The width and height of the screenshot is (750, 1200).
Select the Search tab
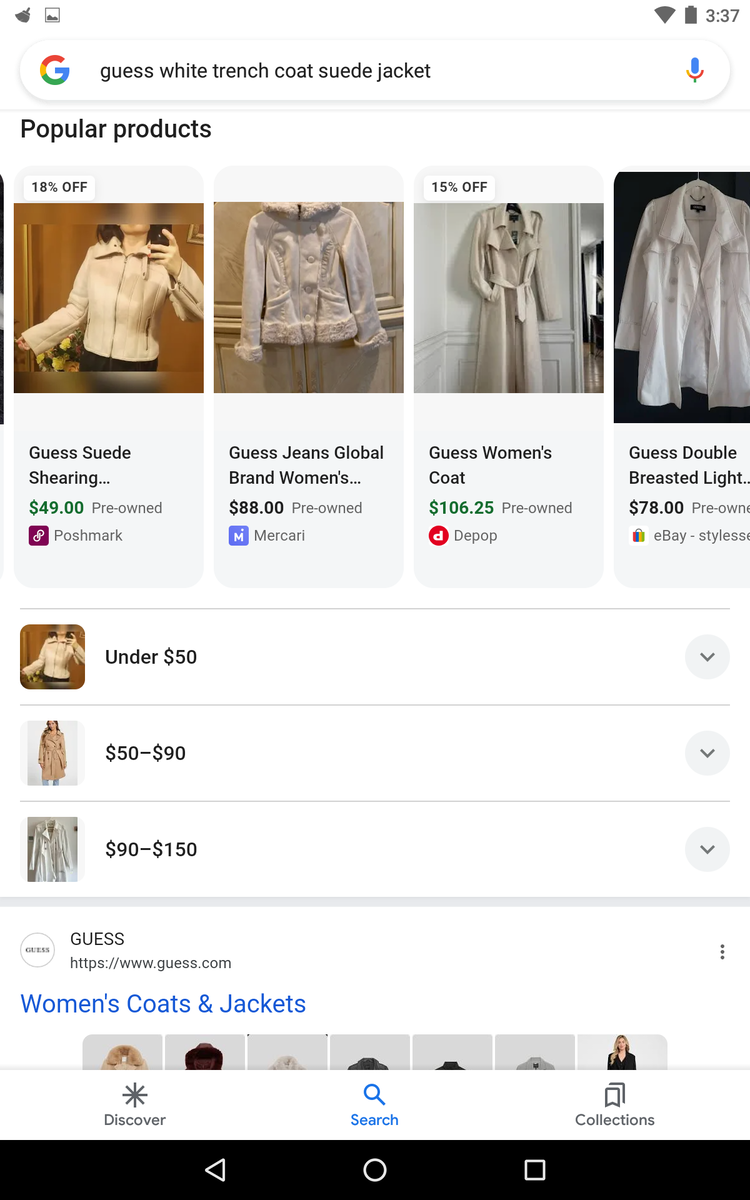tap(374, 1105)
